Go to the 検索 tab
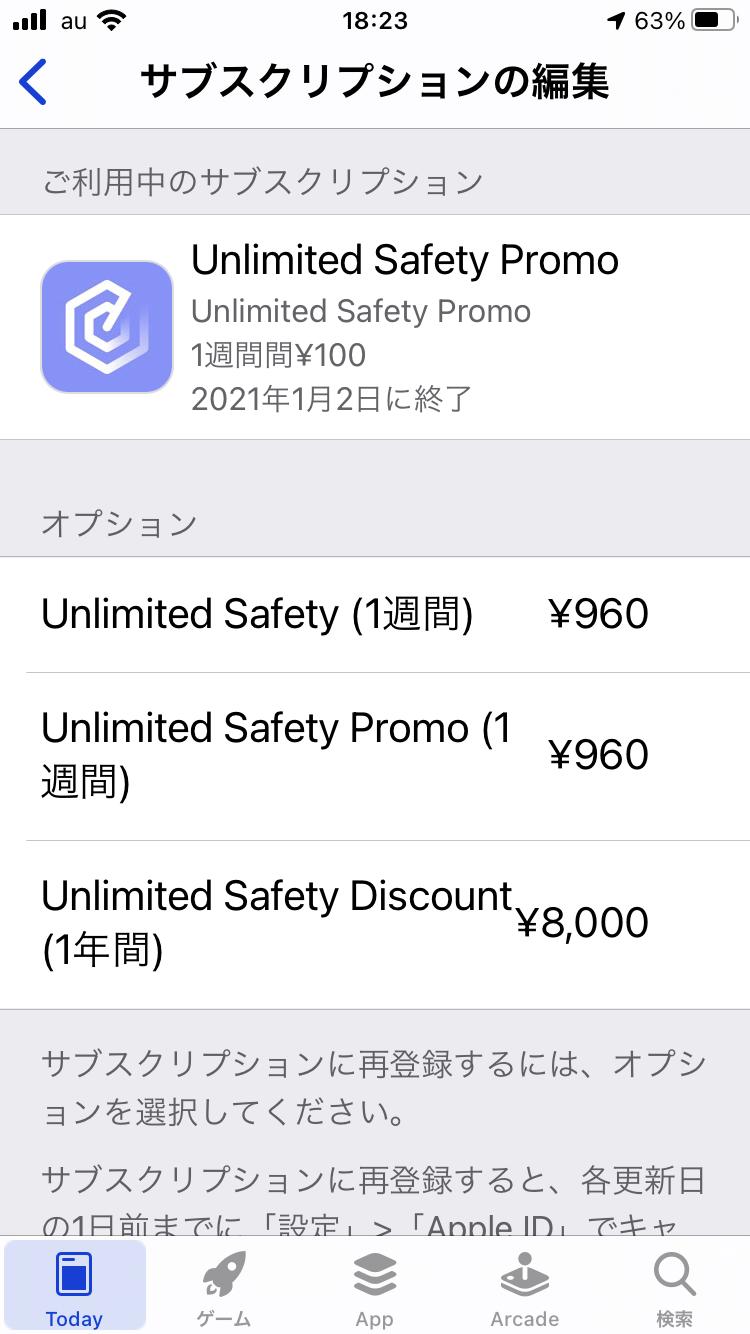The image size is (750, 1334). [x=675, y=1288]
